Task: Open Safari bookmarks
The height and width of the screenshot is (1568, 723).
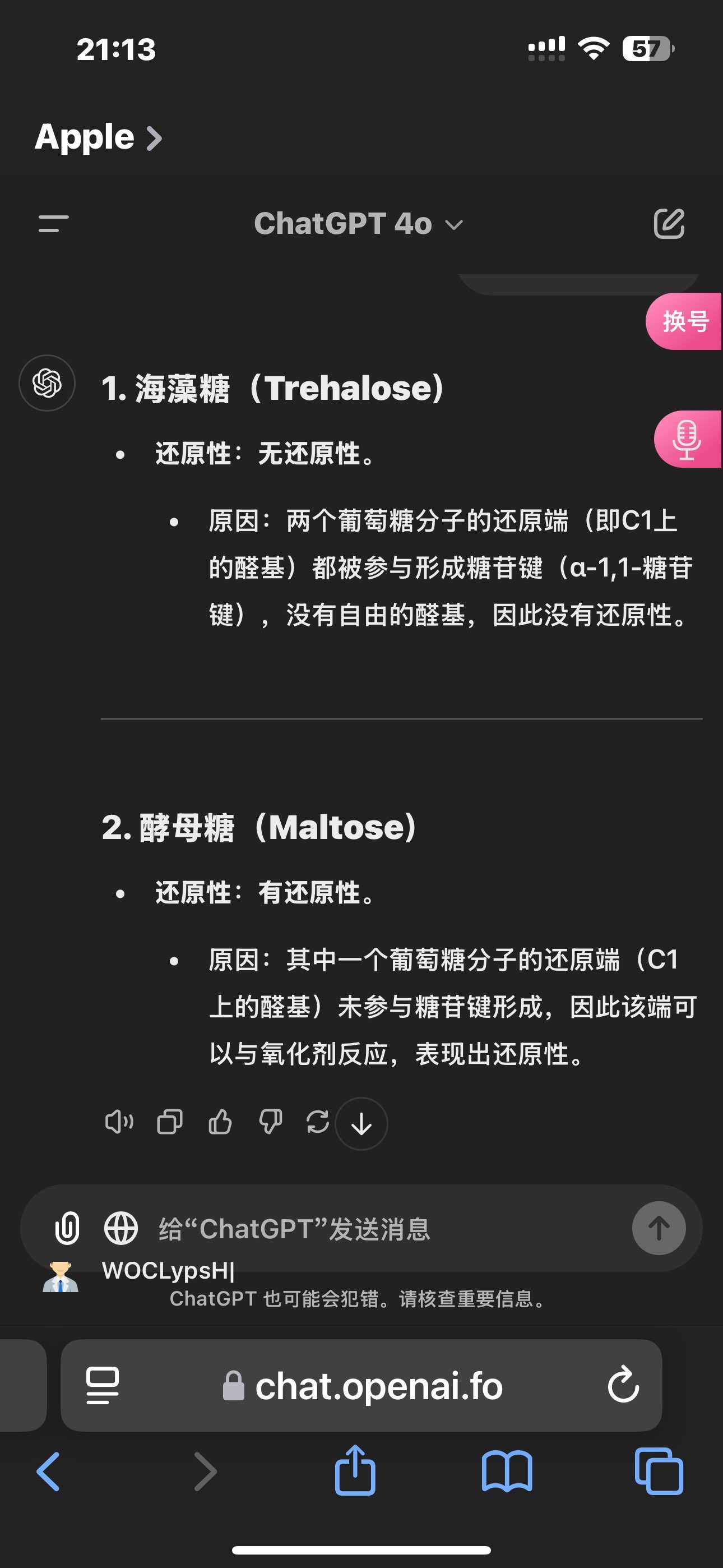Action: tap(506, 1470)
